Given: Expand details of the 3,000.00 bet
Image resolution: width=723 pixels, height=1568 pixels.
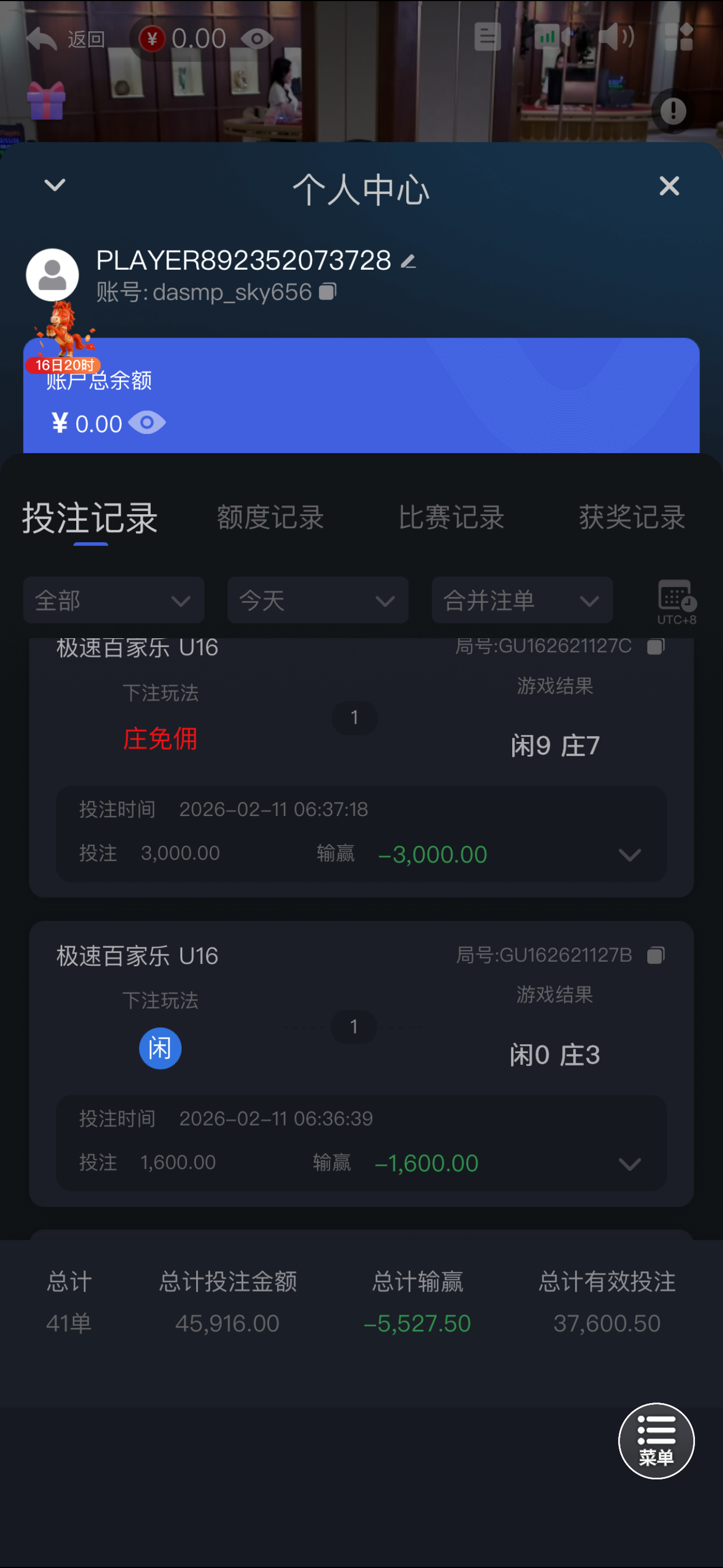Looking at the screenshot, I should coord(629,855).
